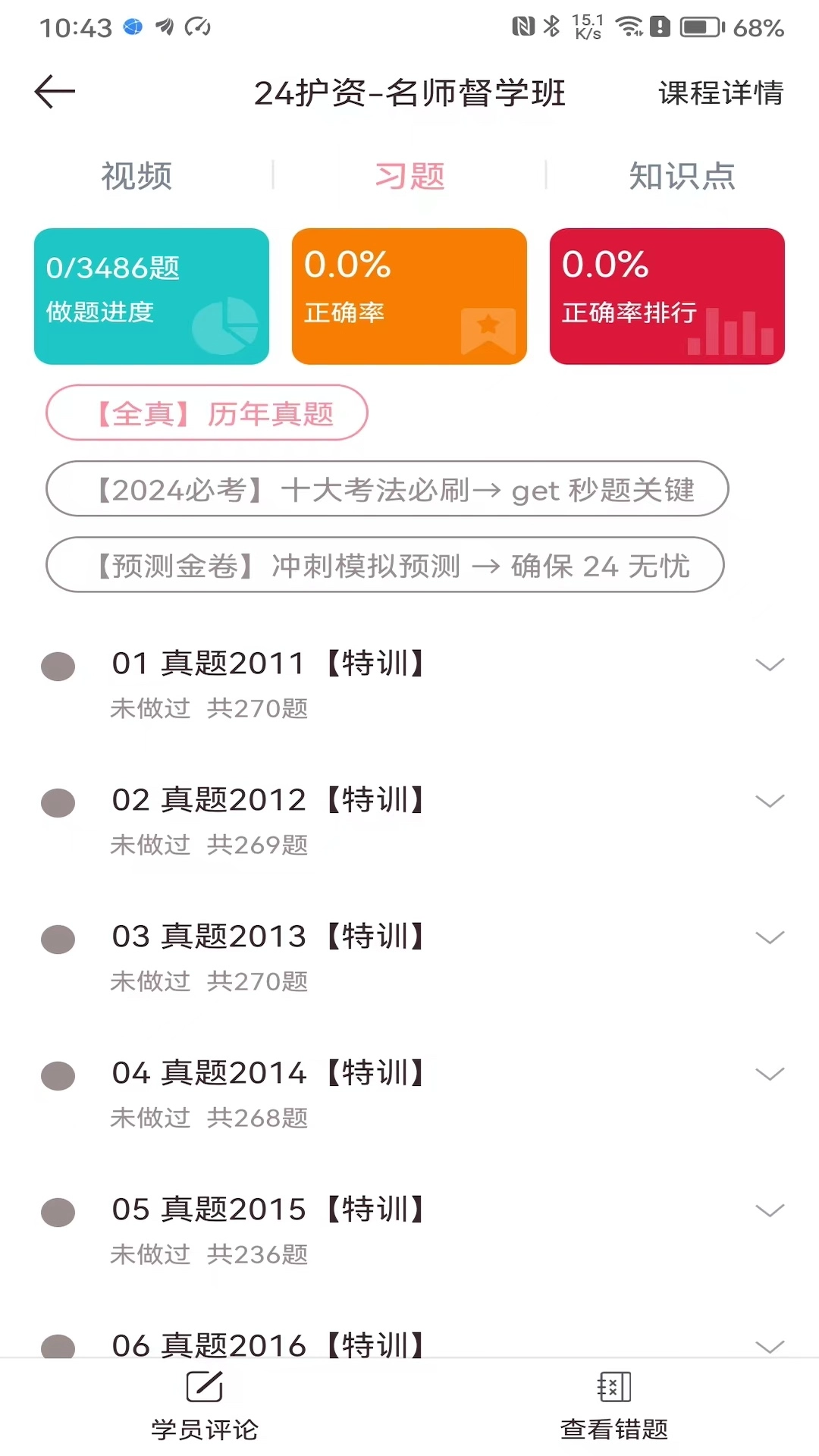Go back using the top-left arrow

pos(55,92)
